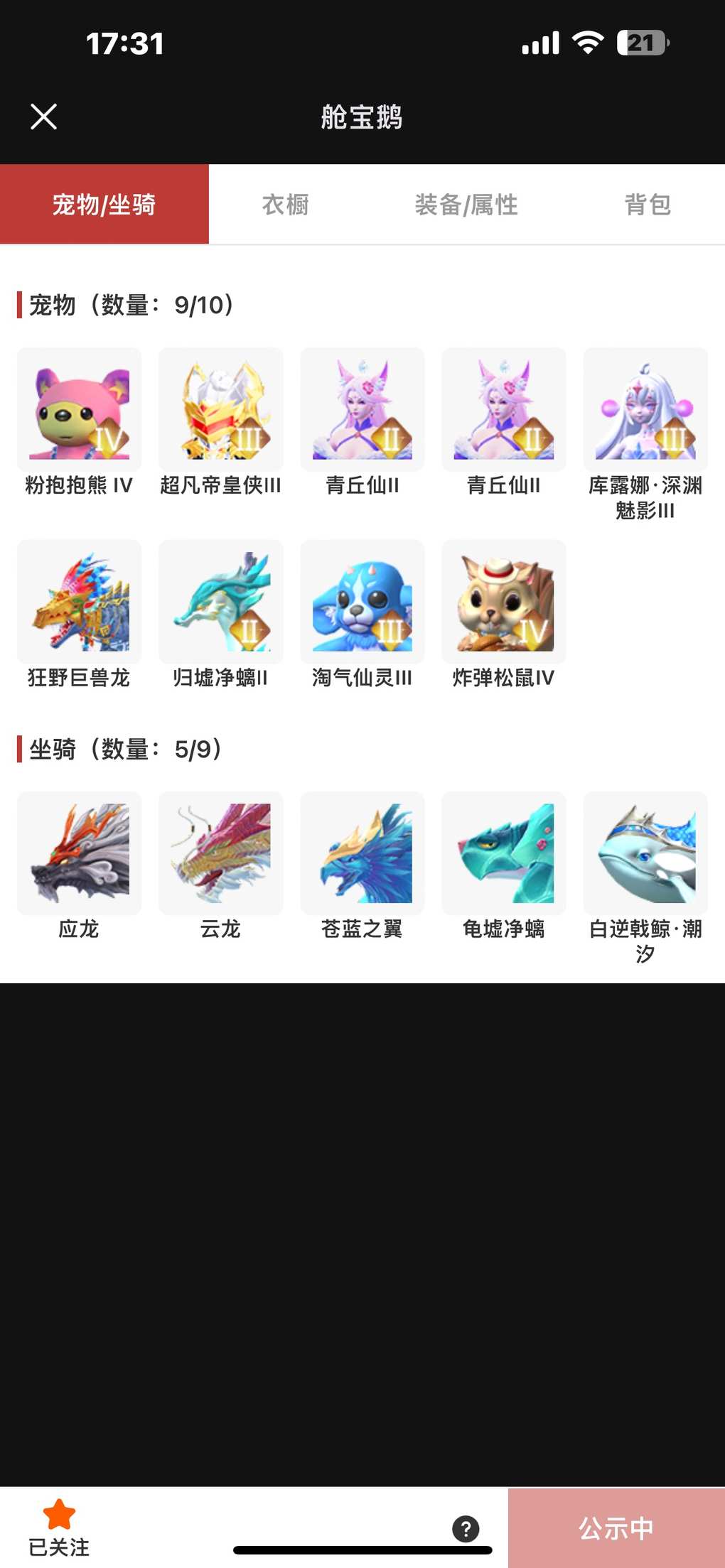
Task: Tap the 淘气仙灵III pet
Action: click(x=362, y=602)
